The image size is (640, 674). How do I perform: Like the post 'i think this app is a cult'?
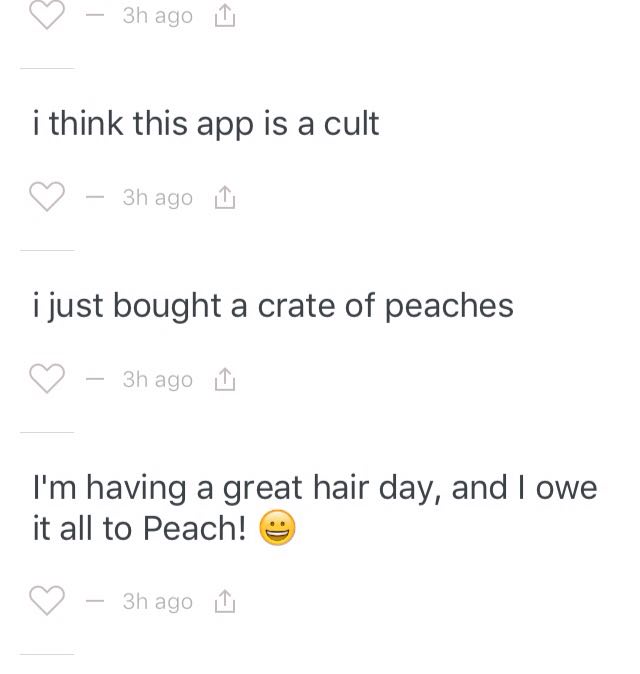(47, 198)
